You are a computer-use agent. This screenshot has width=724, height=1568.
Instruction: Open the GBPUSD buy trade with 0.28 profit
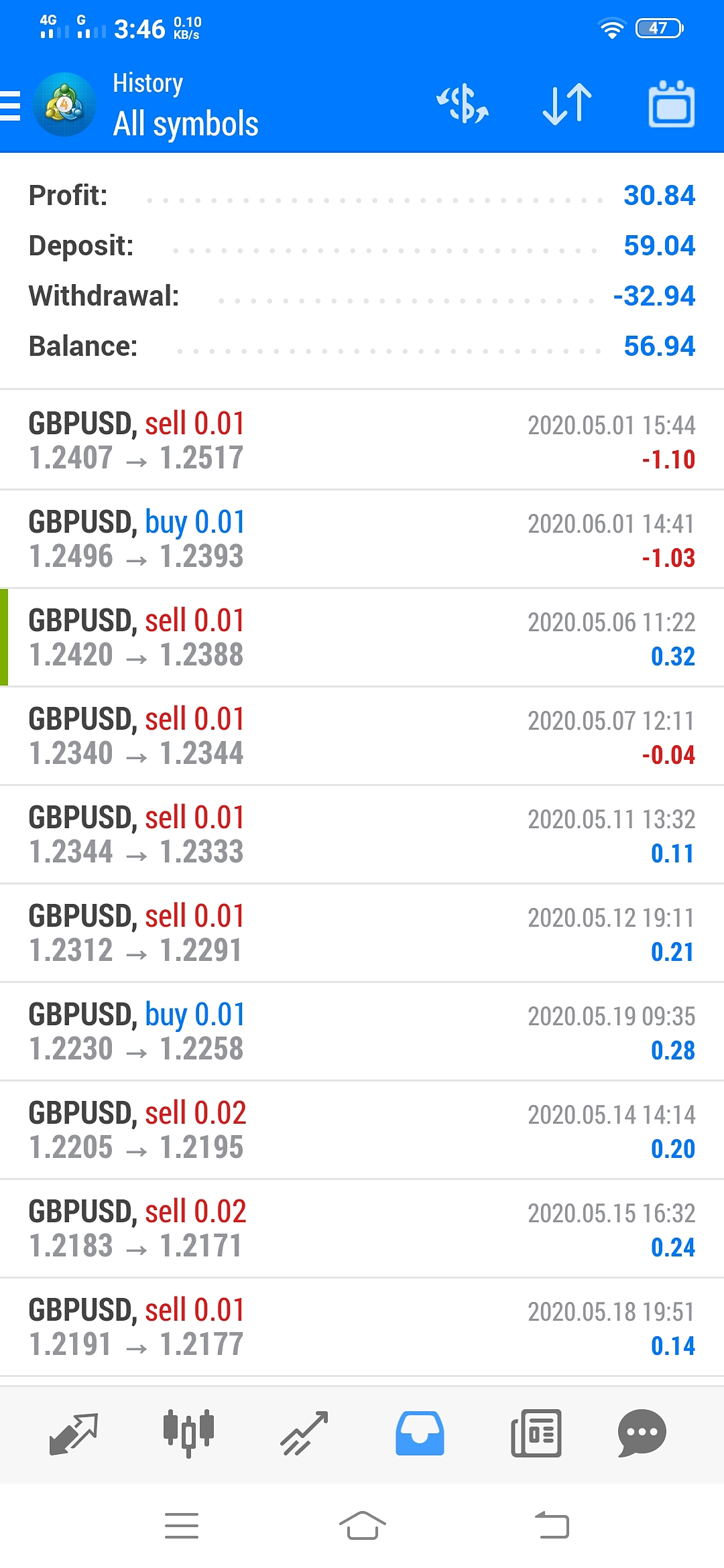(362, 1031)
